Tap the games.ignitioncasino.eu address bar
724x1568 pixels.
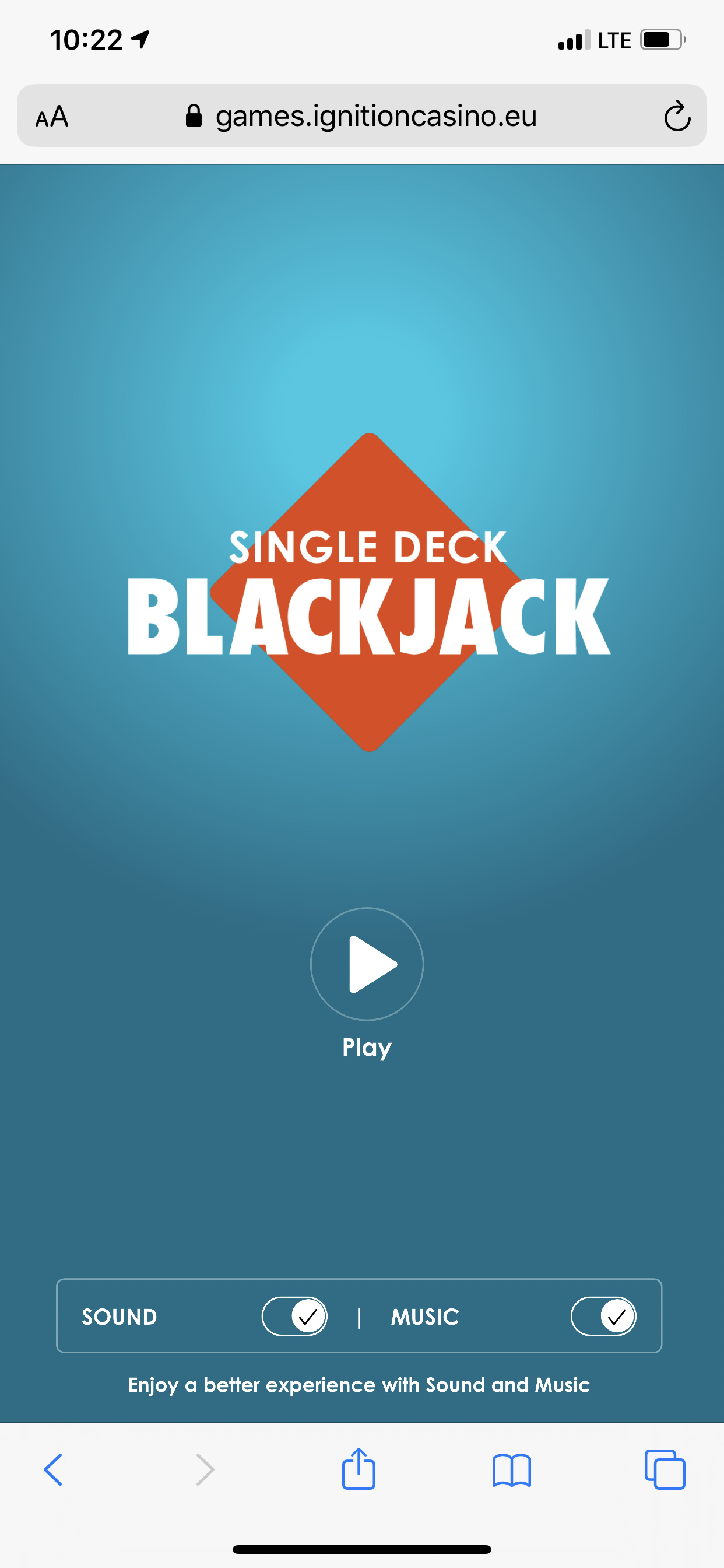click(362, 116)
